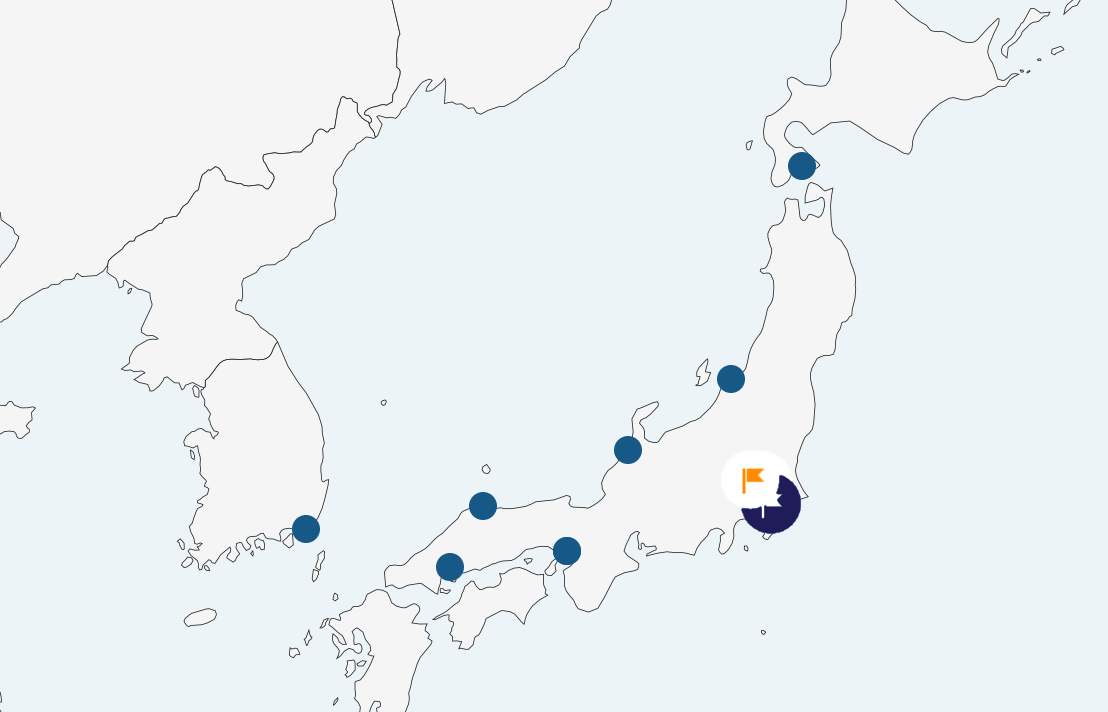Select the marker at Hiroshima

click(x=450, y=567)
